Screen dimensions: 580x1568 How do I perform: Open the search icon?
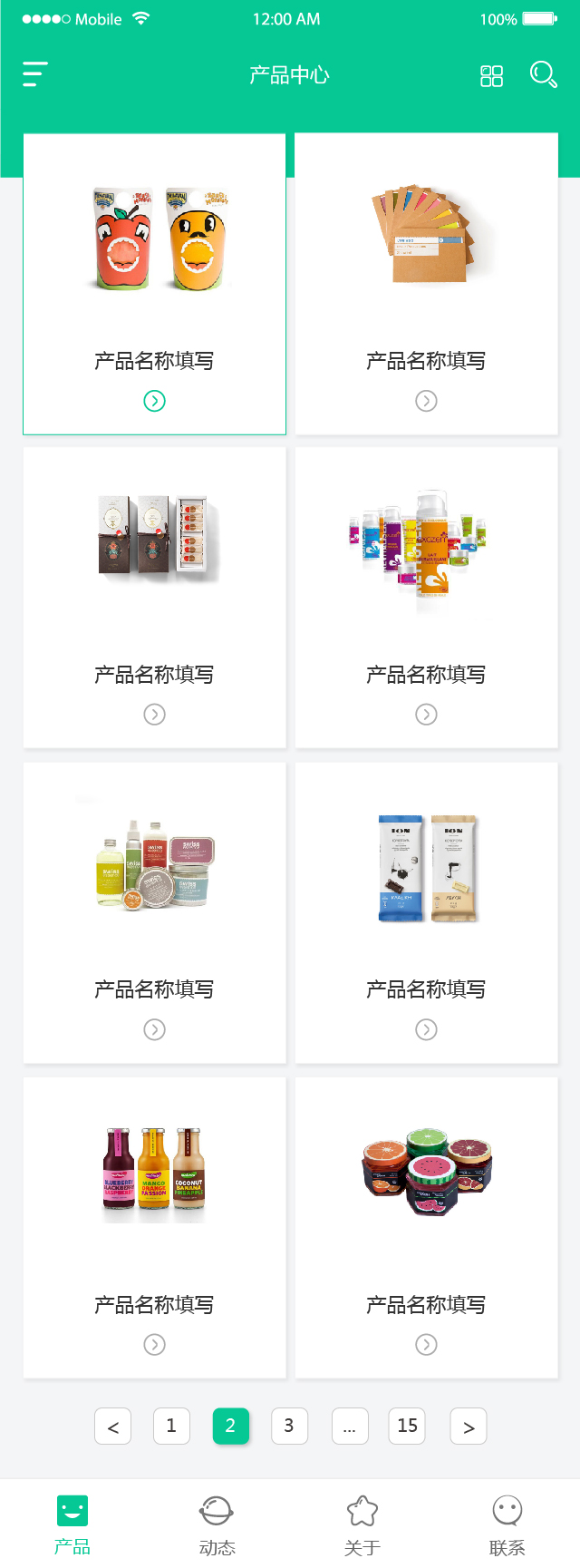tap(543, 74)
